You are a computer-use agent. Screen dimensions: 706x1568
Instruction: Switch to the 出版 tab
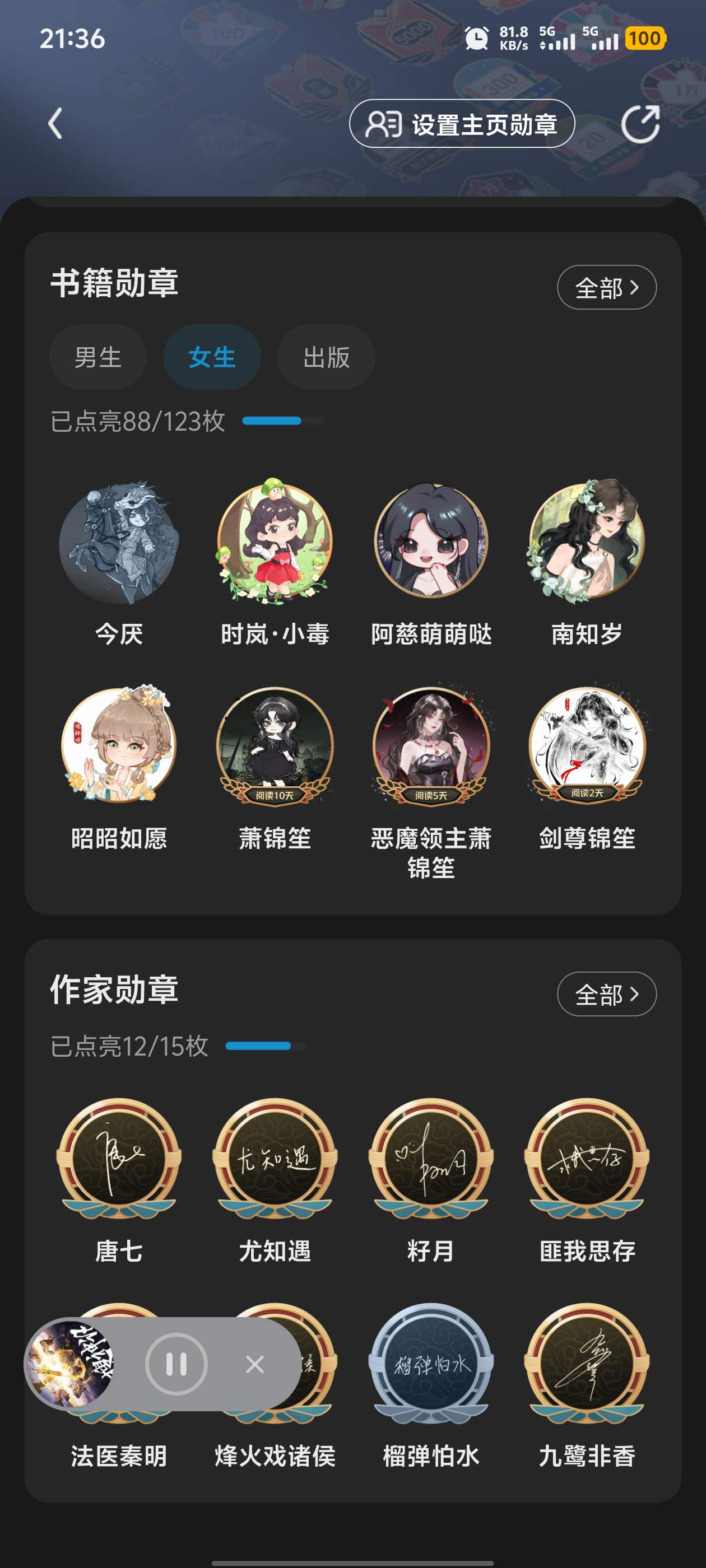(326, 357)
